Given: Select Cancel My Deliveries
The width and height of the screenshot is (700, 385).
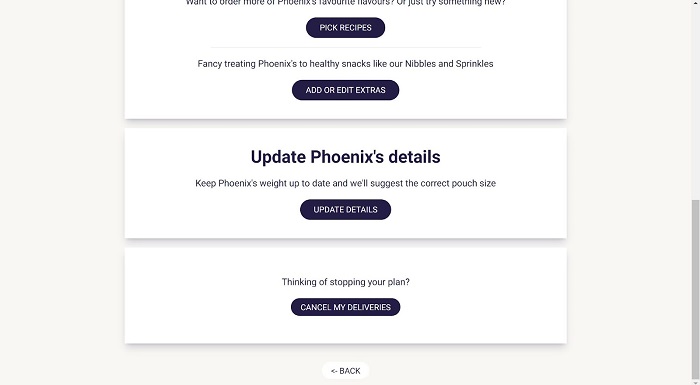Looking at the screenshot, I should point(345,307).
